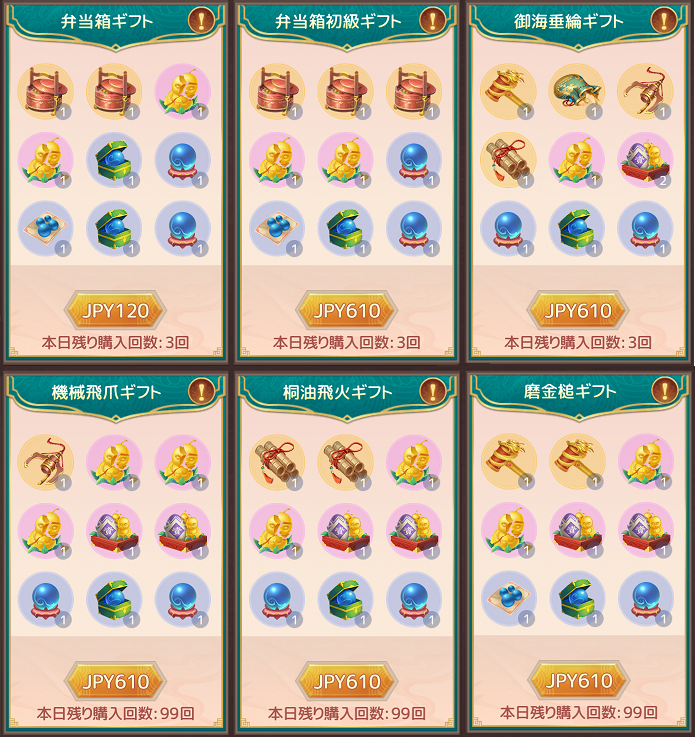View info icon on 磨金槌ギフト

[x=664, y=390]
